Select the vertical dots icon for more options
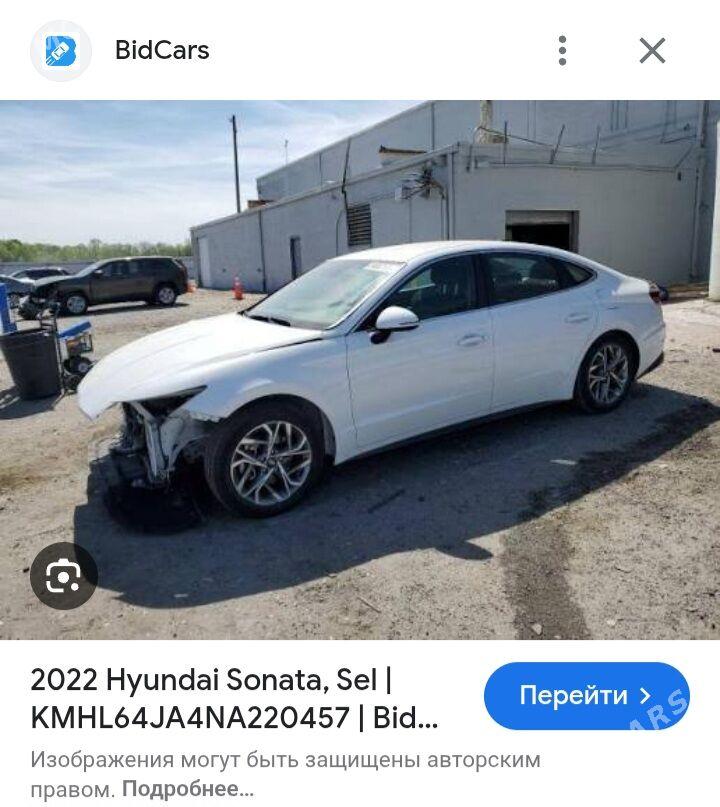The height and width of the screenshot is (807, 720). 565,47
